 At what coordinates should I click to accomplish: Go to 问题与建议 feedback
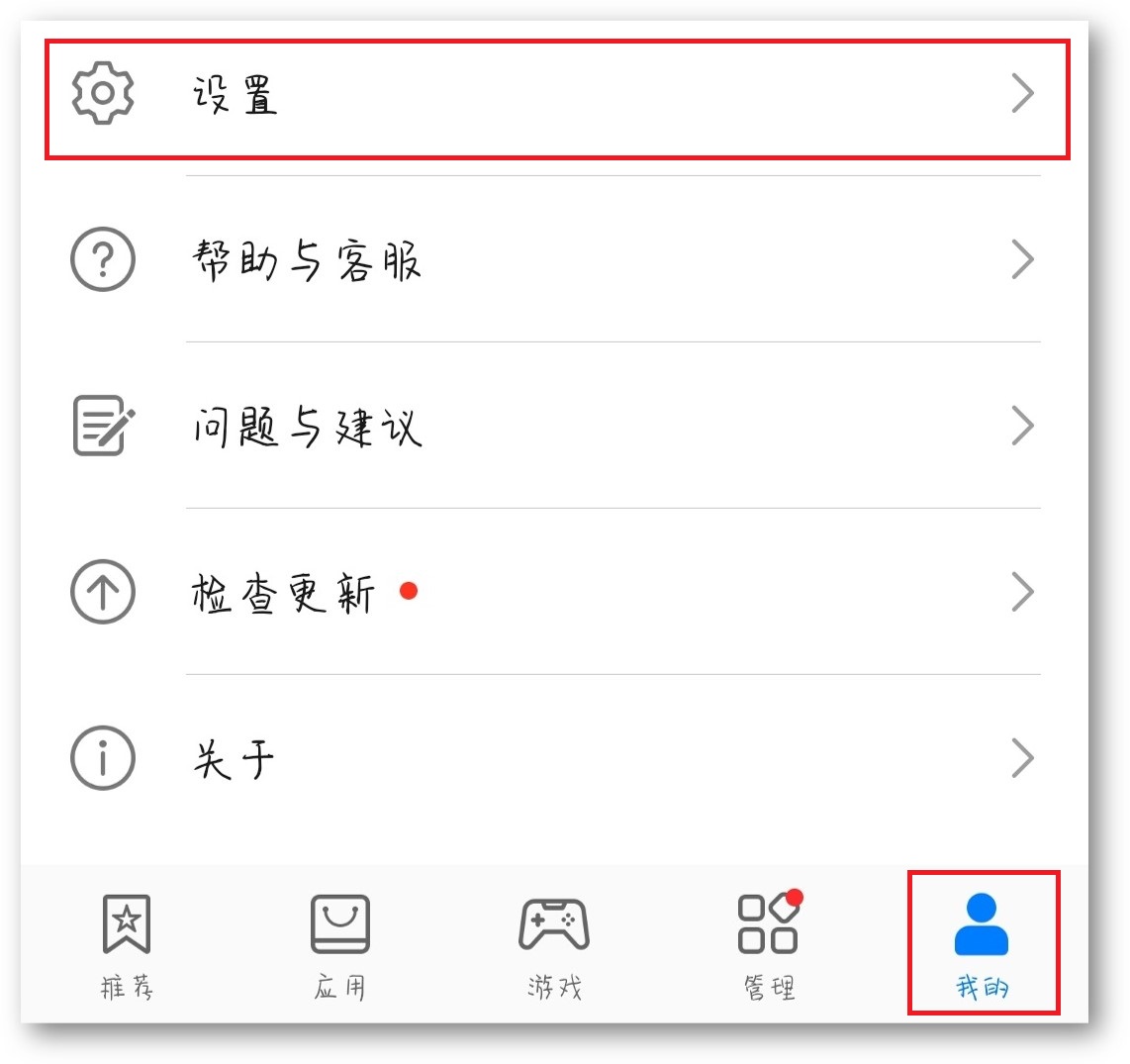tap(554, 427)
